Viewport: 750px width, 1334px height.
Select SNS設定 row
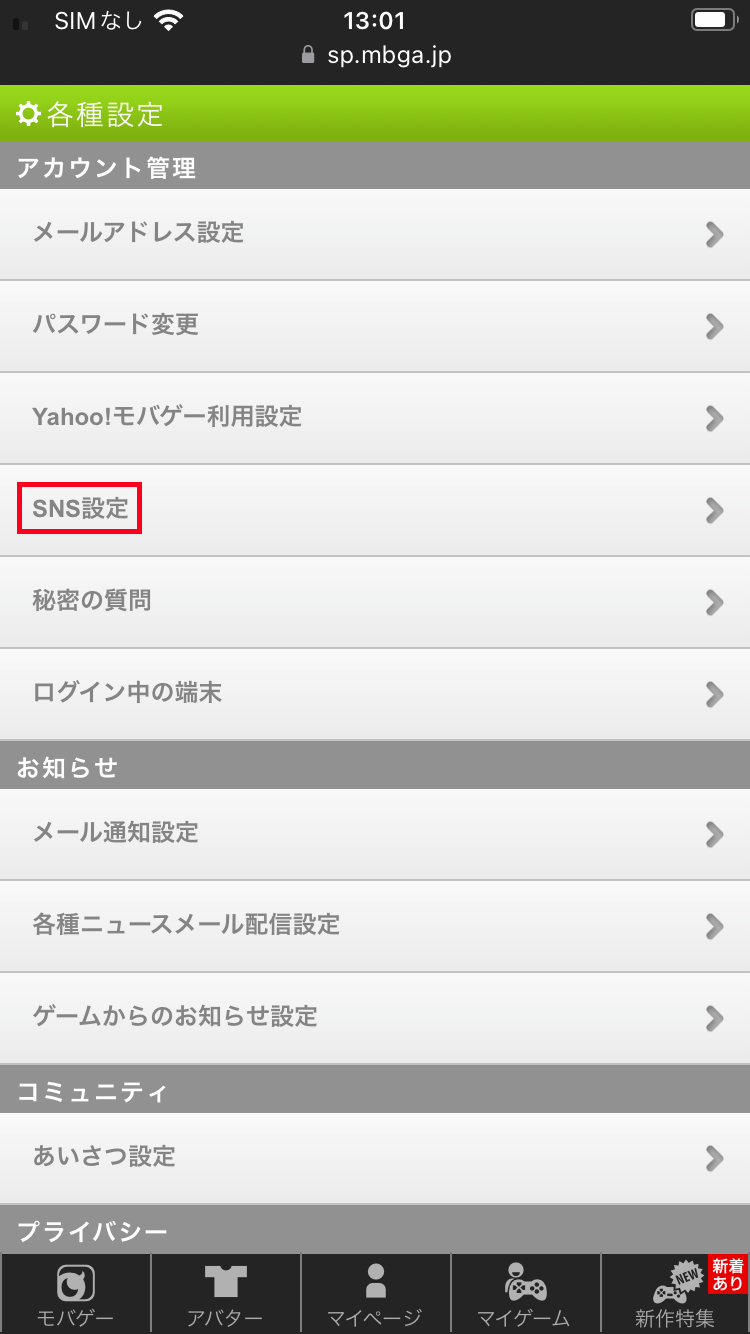pyautogui.click(x=375, y=510)
